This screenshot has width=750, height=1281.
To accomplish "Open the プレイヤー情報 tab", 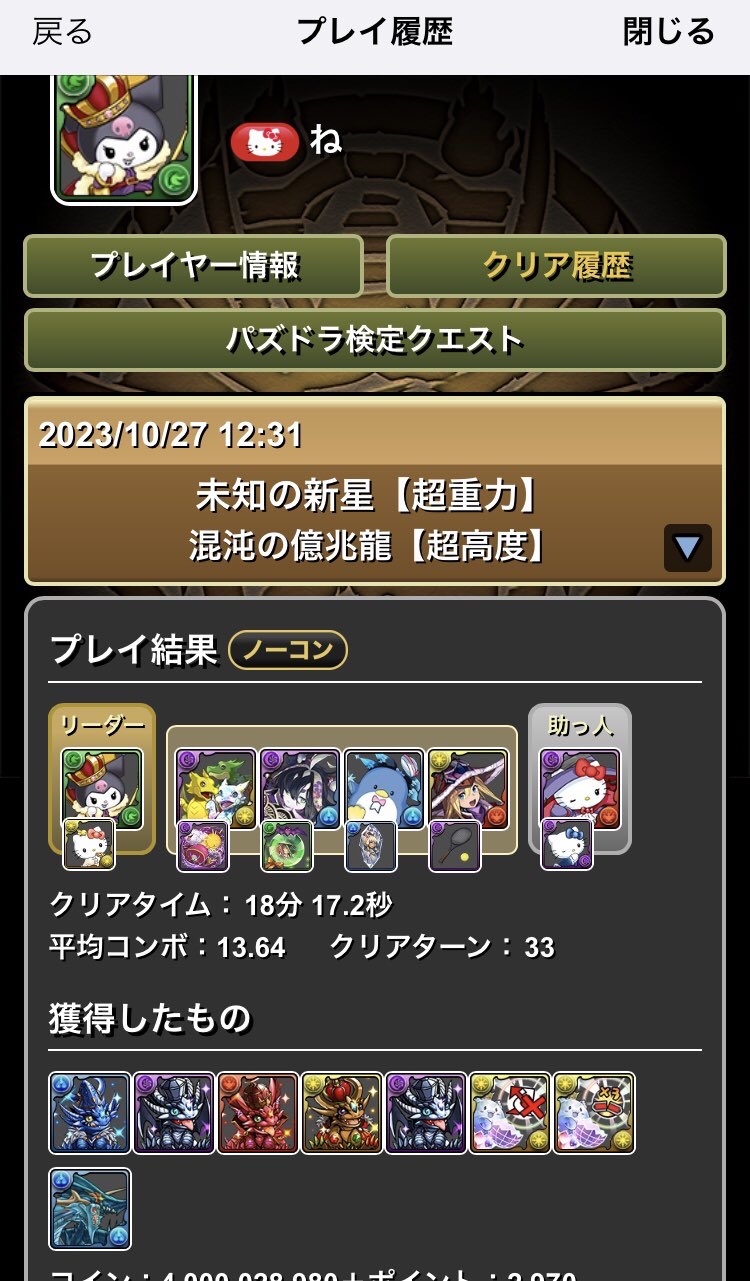I will pyautogui.click(x=194, y=266).
